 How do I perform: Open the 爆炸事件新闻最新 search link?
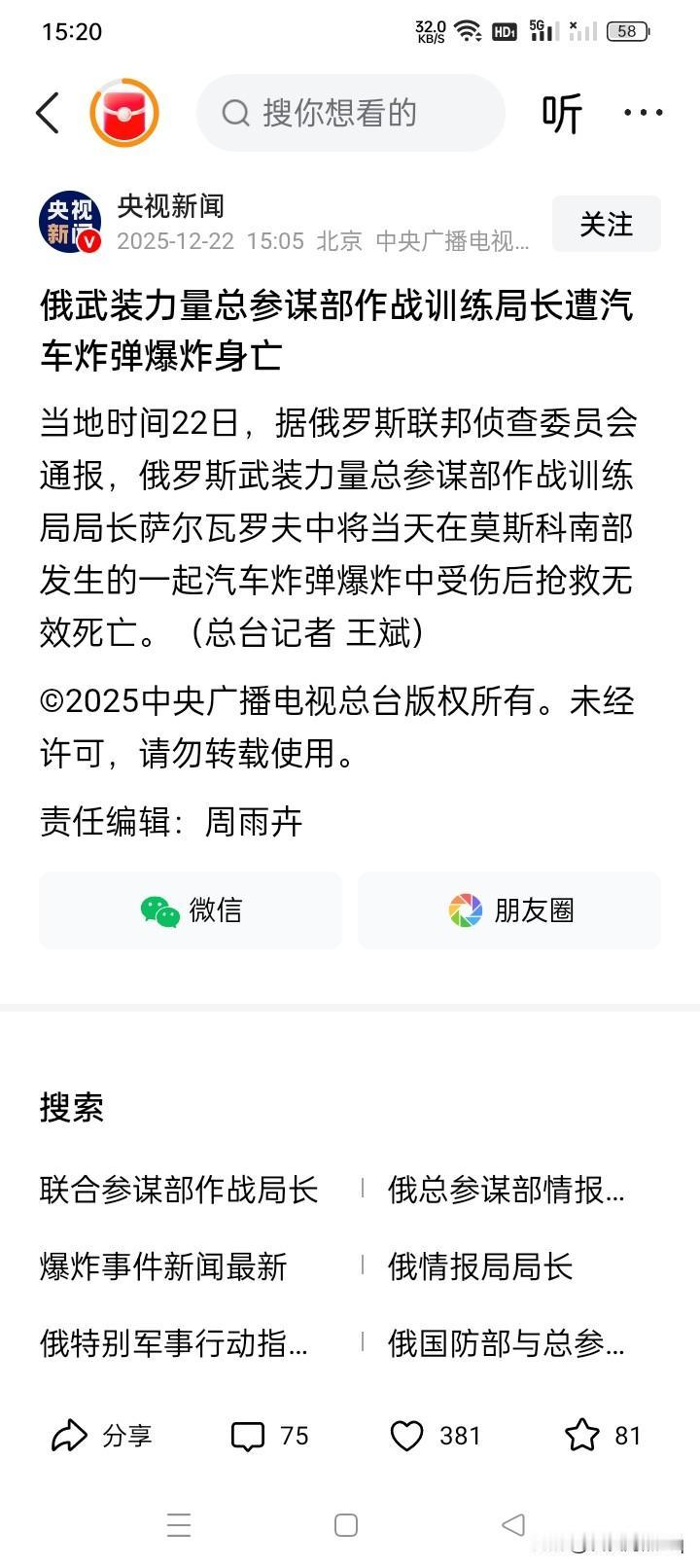163,1267
